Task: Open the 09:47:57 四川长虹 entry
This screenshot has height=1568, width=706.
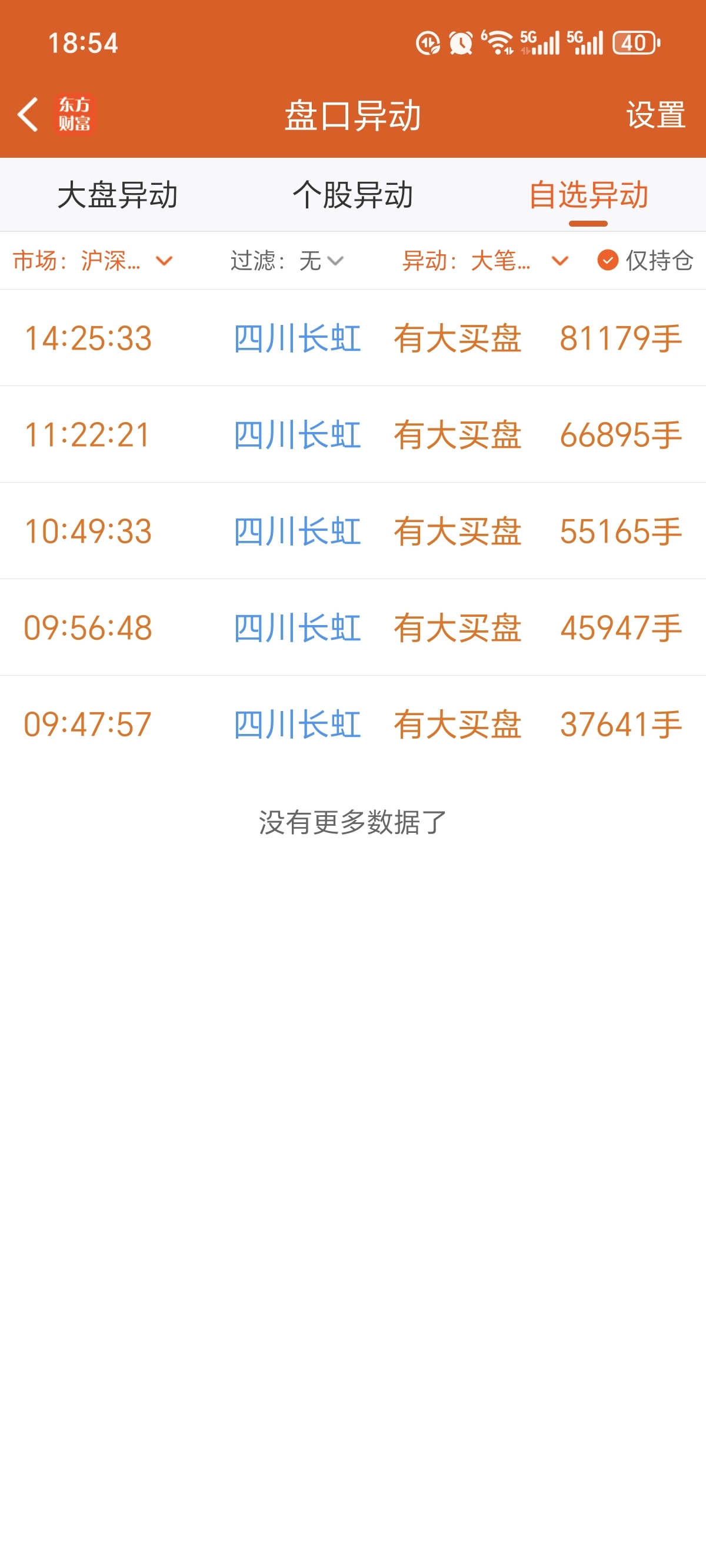Action: 353,725
